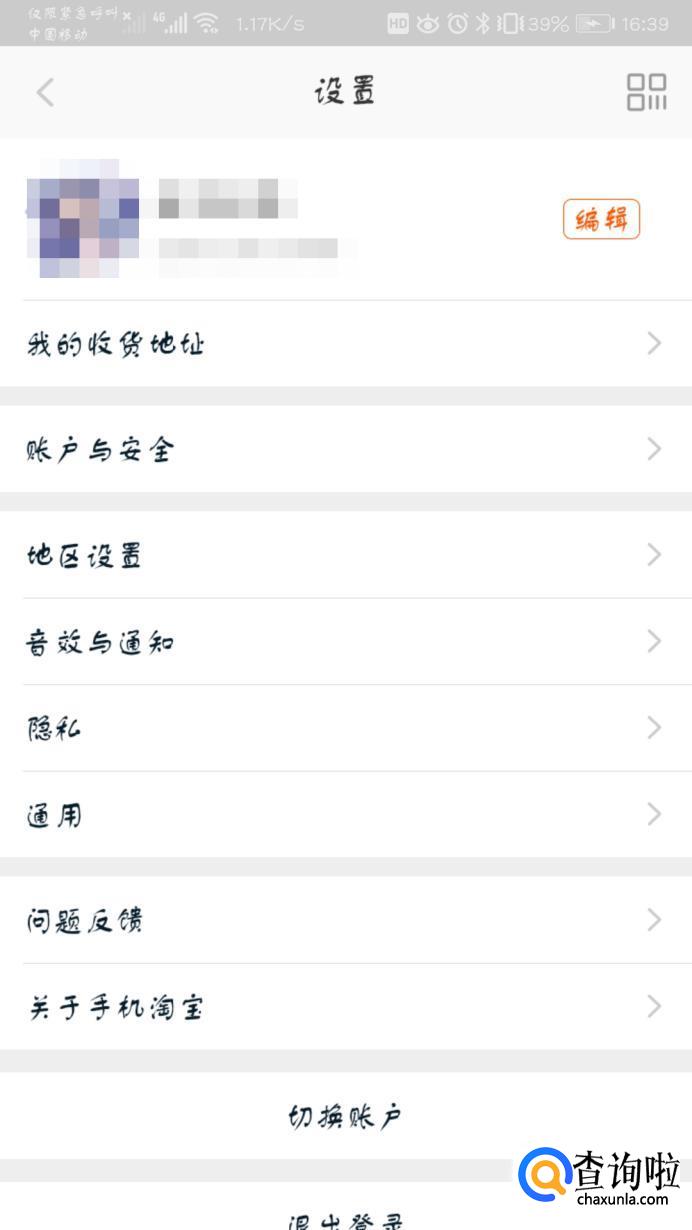This screenshot has height=1230, width=692.
Task: Open 隐私 settings
Action: click(345, 728)
